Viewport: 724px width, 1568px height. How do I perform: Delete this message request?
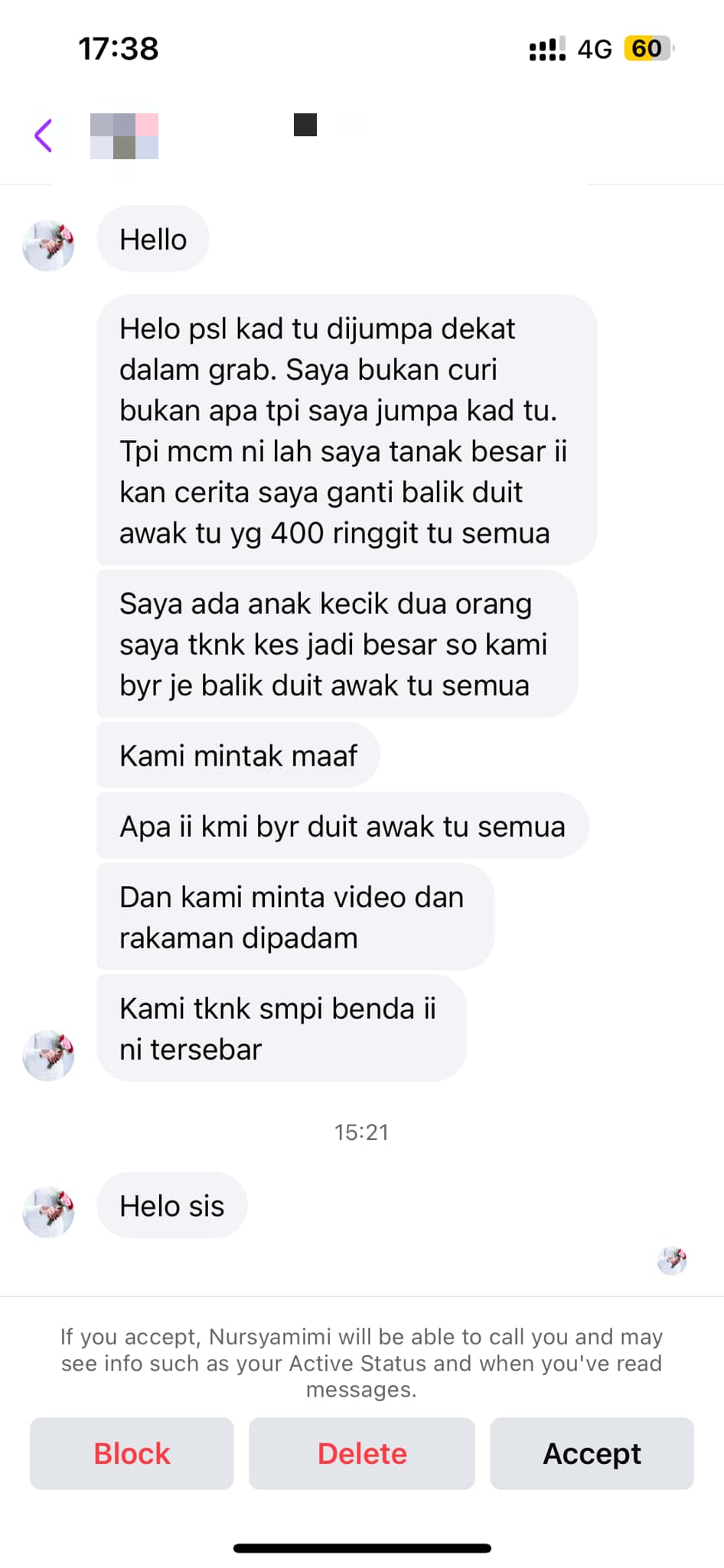tap(362, 1453)
